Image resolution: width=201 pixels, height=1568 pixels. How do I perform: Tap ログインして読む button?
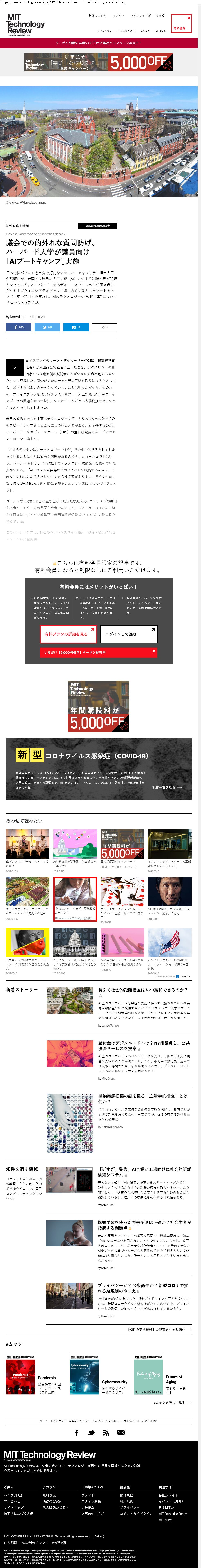coord(129,634)
